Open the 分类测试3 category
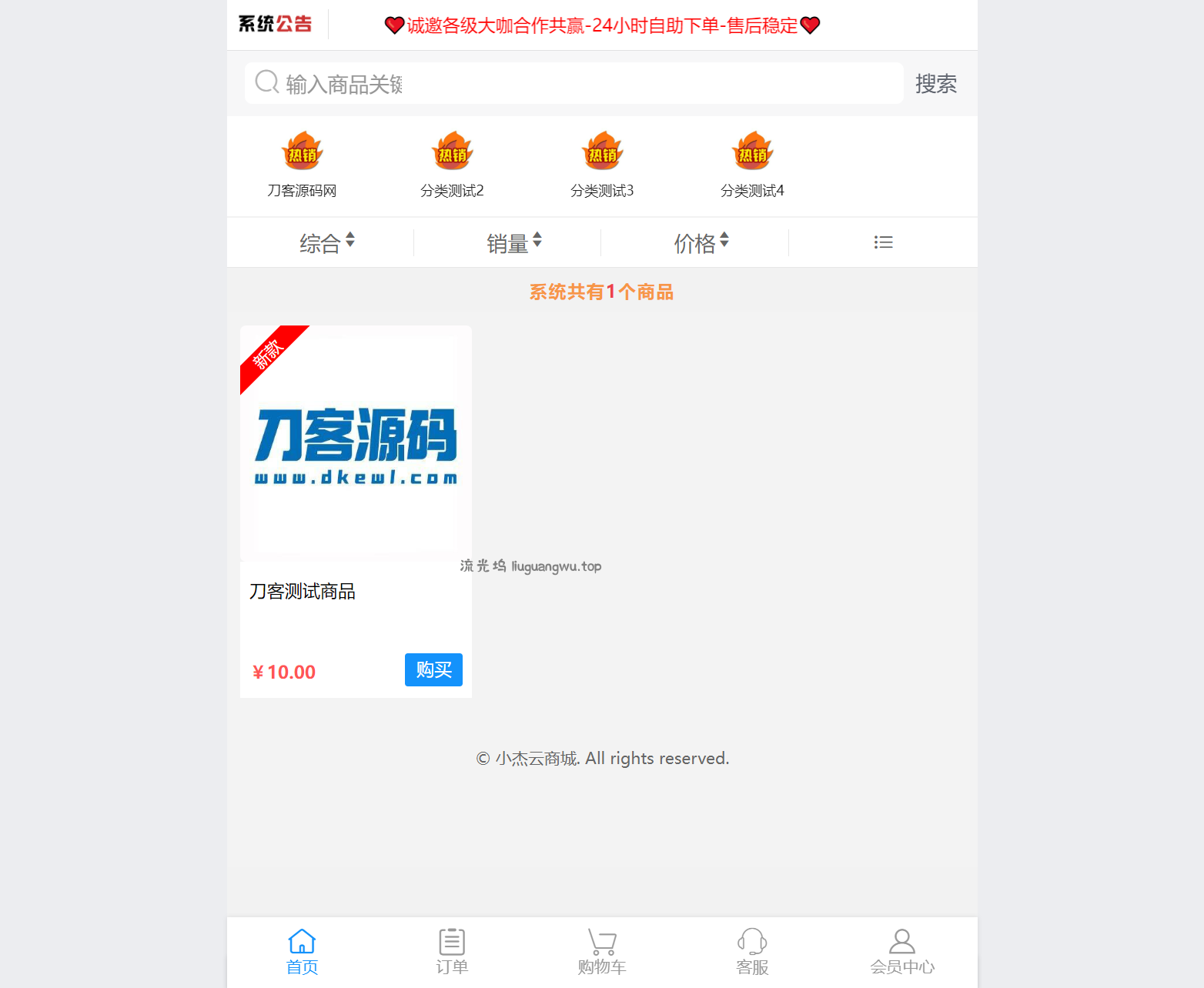 click(602, 165)
